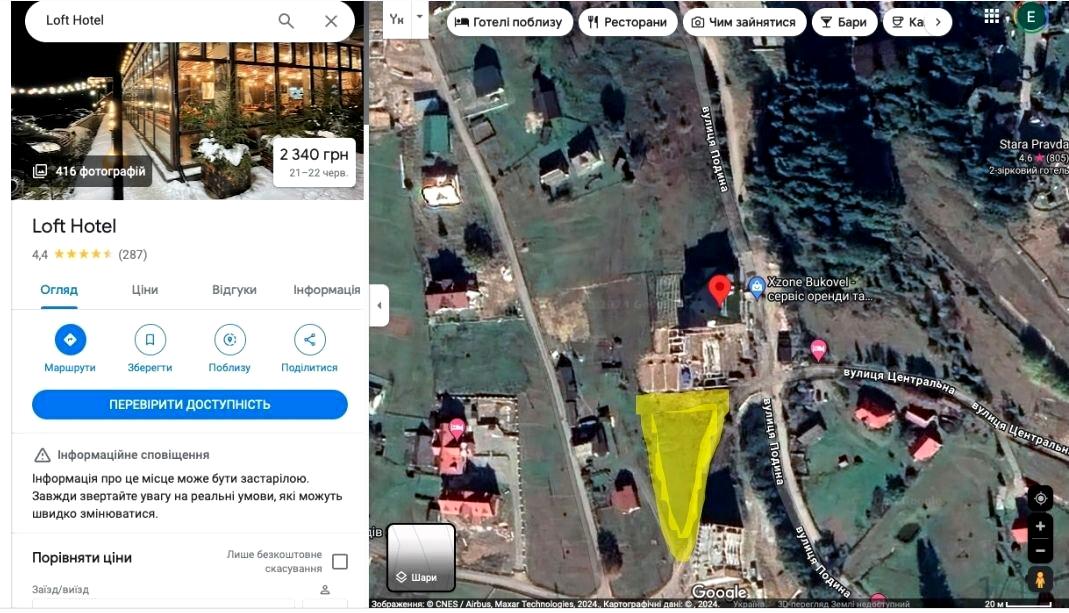The image size is (1069, 613).
Task: Zoom in on the map
Action: coord(1040,526)
